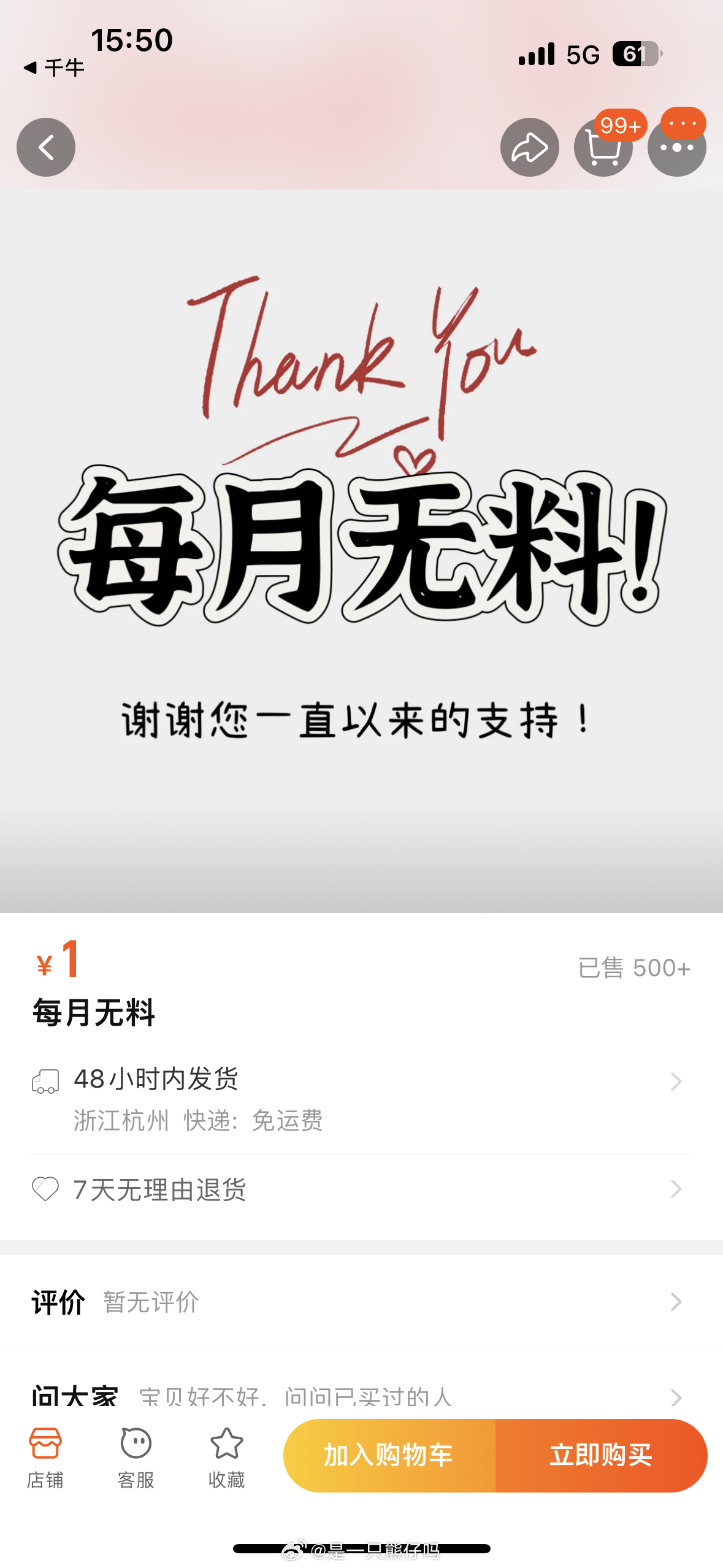This screenshot has height=1568, width=723.
Task: Add this item to 收藏 favorites
Action: tap(226, 1457)
